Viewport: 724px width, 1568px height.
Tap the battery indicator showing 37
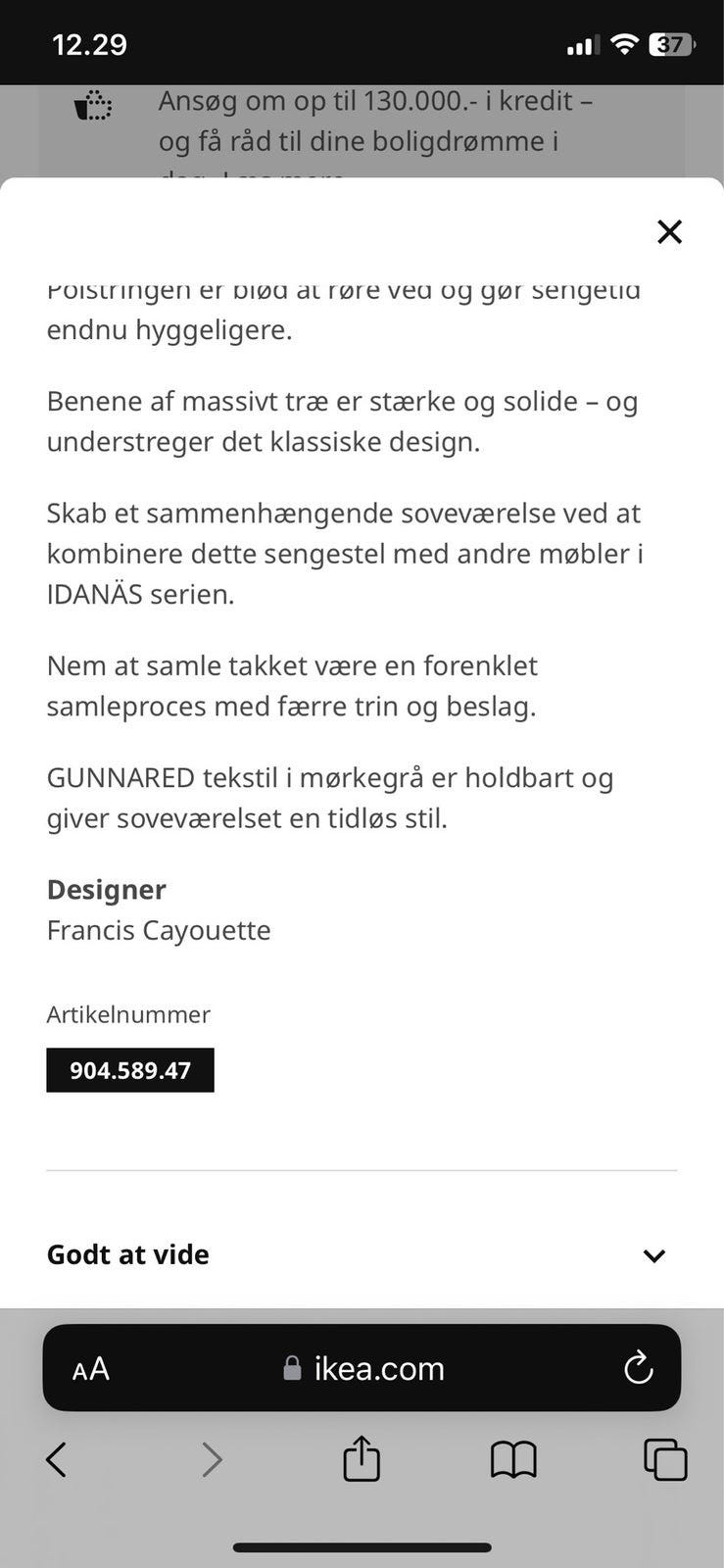[x=670, y=43]
